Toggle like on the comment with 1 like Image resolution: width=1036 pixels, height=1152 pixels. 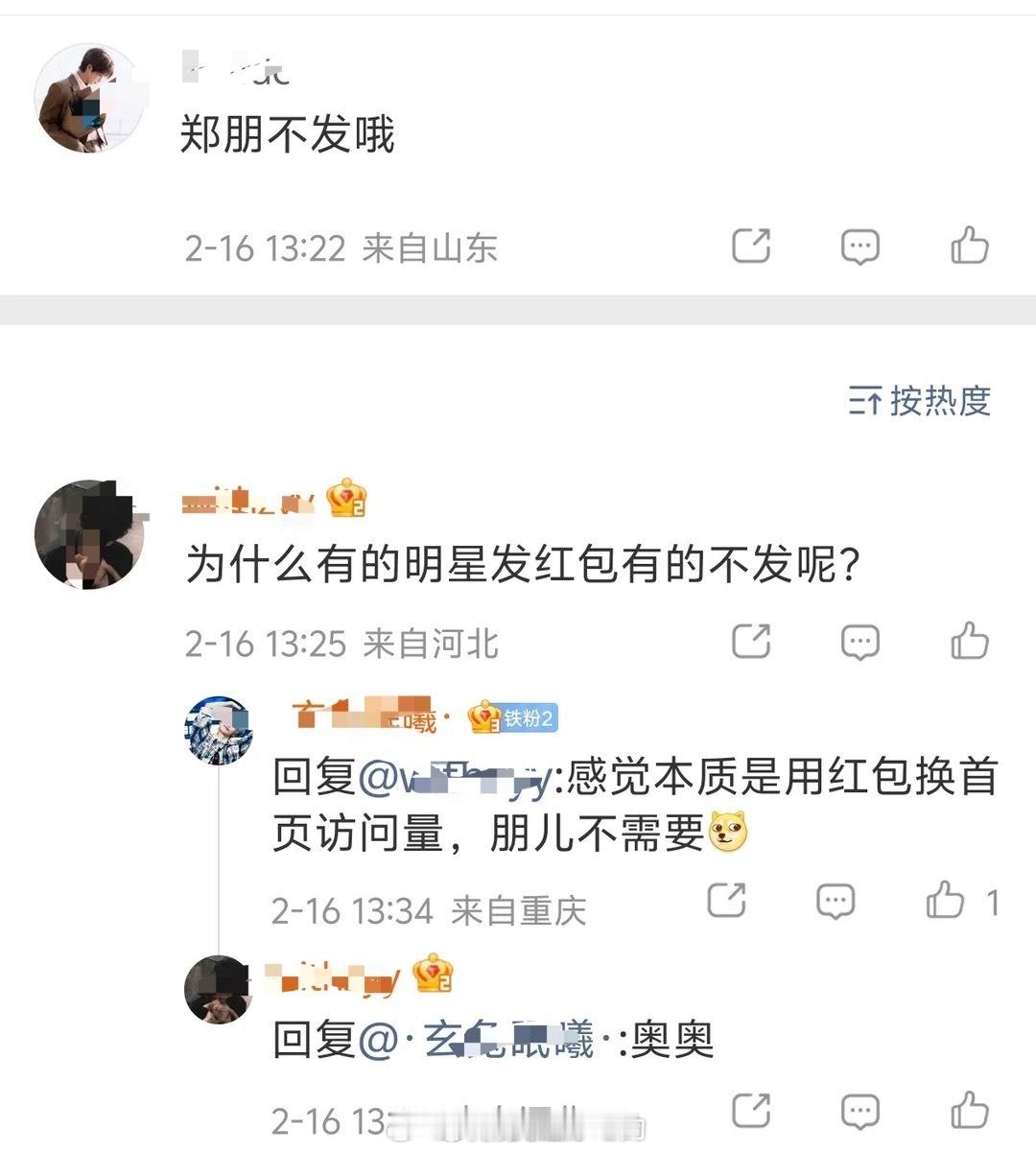pyautogui.click(x=946, y=902)
